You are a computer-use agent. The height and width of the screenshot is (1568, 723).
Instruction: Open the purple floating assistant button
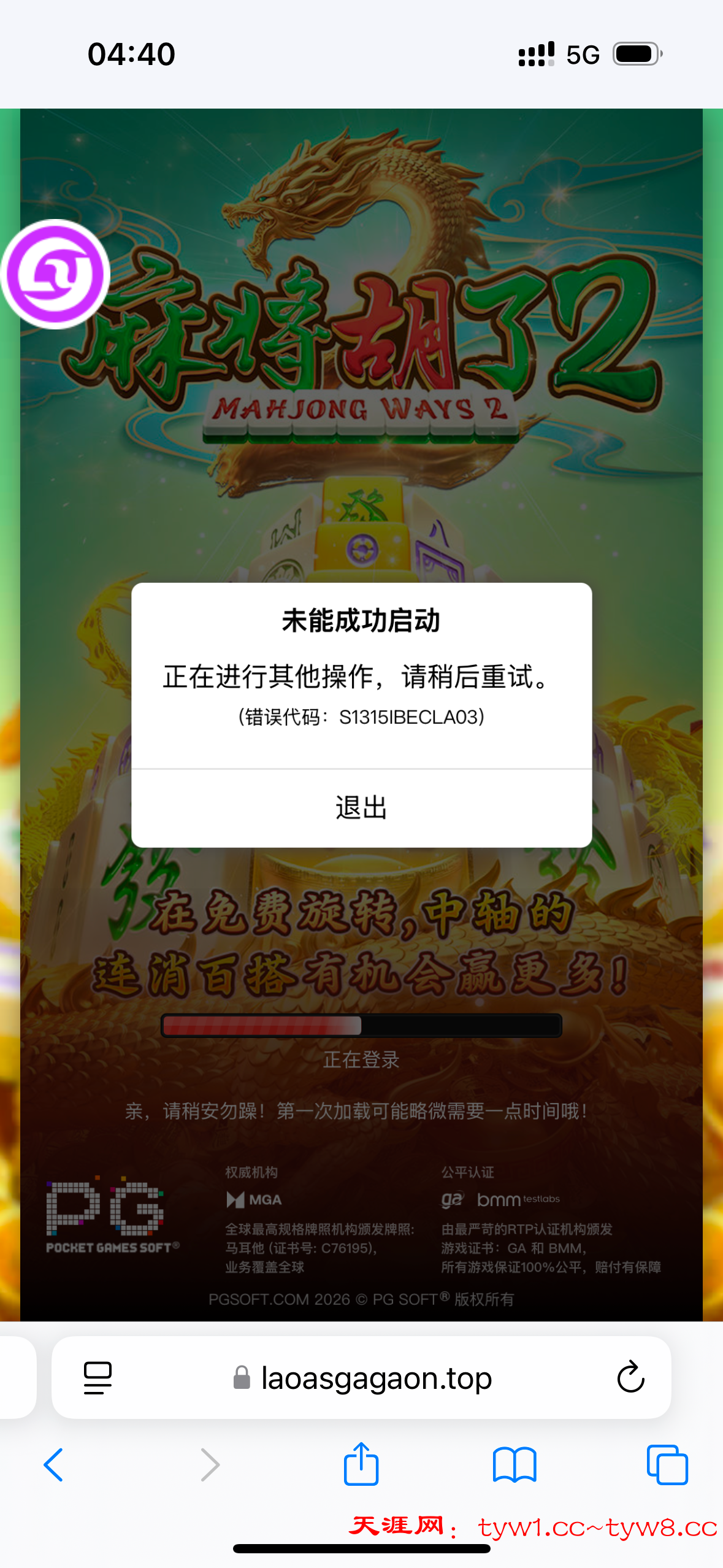56,274
